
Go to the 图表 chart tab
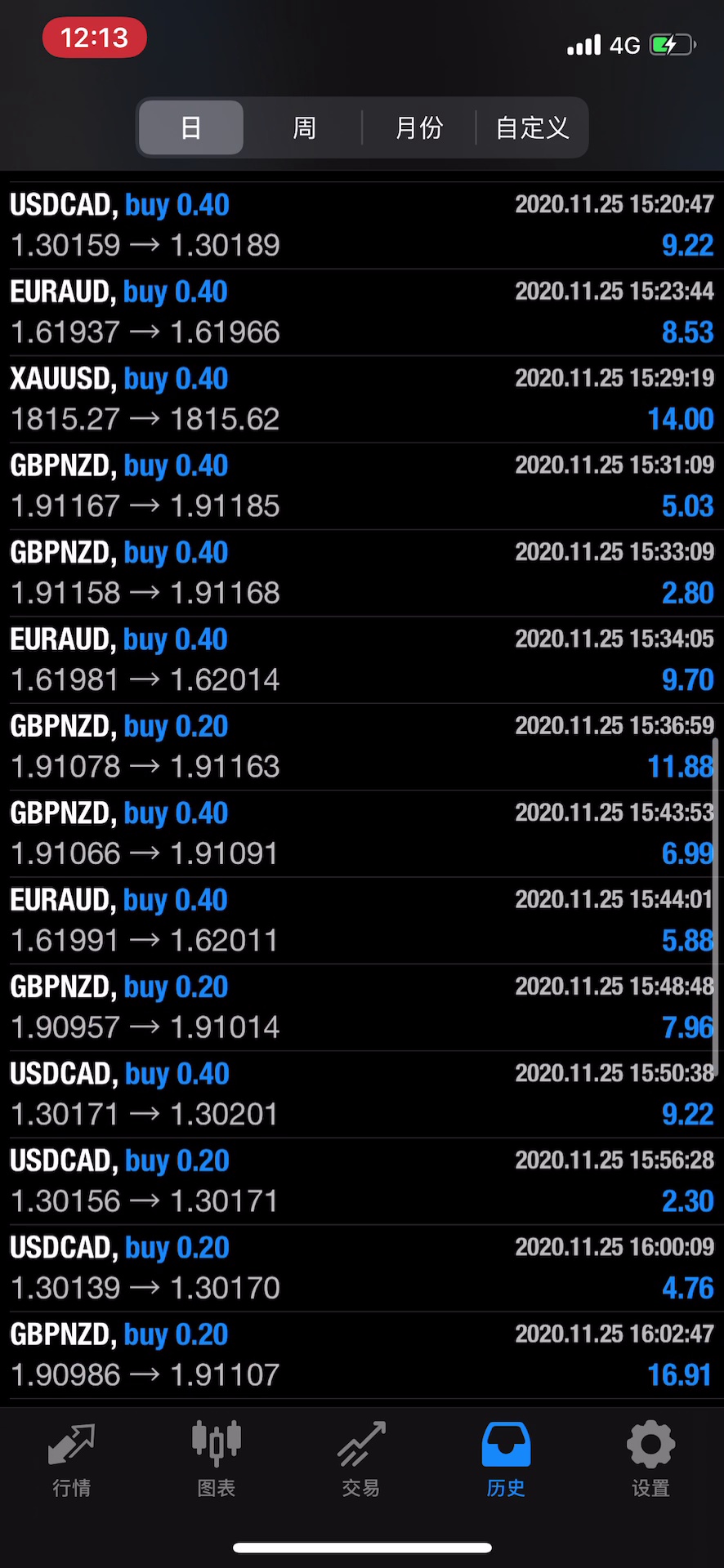pyautogui.click(x=217, y=1459)
